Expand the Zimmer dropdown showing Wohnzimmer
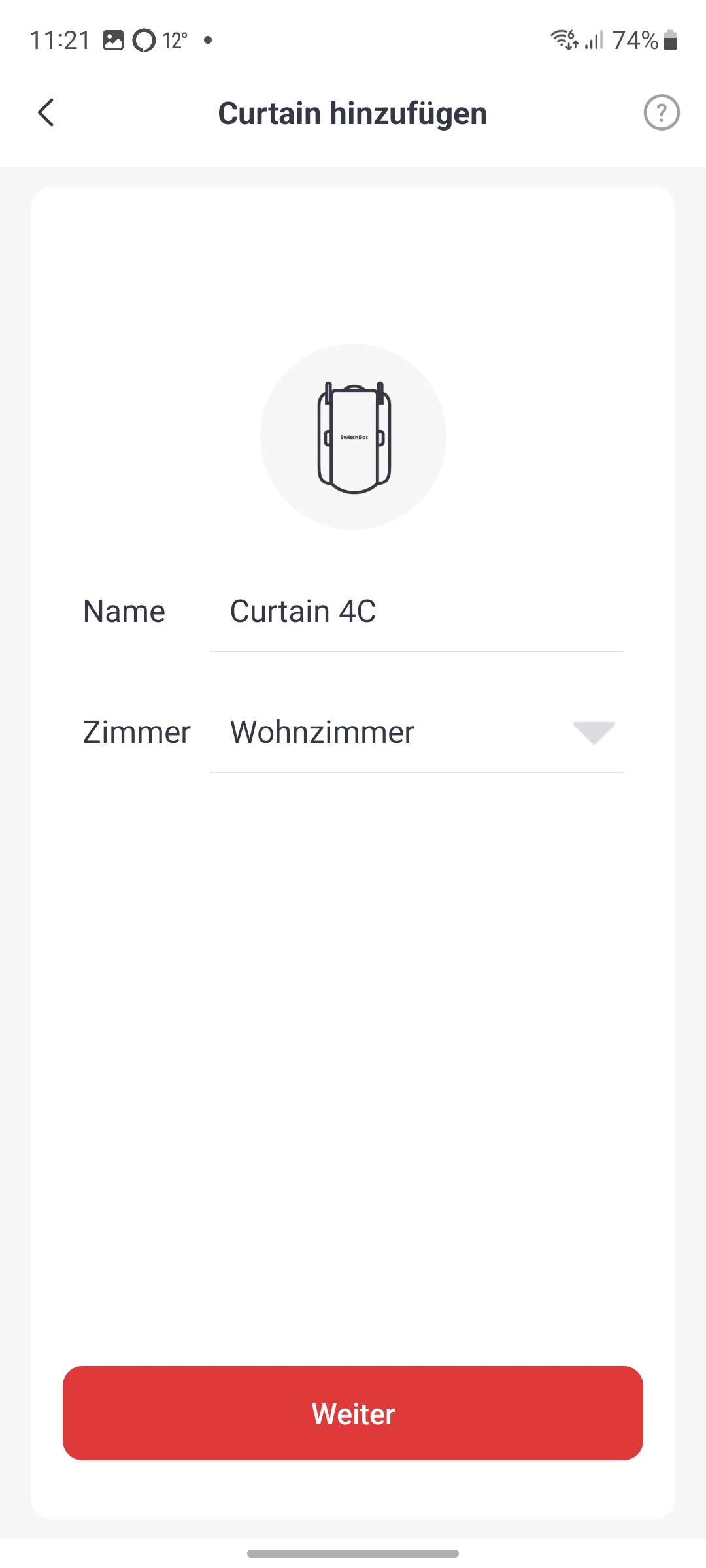The height and width of the screenshot is (1568, 706). click(416, 732)
